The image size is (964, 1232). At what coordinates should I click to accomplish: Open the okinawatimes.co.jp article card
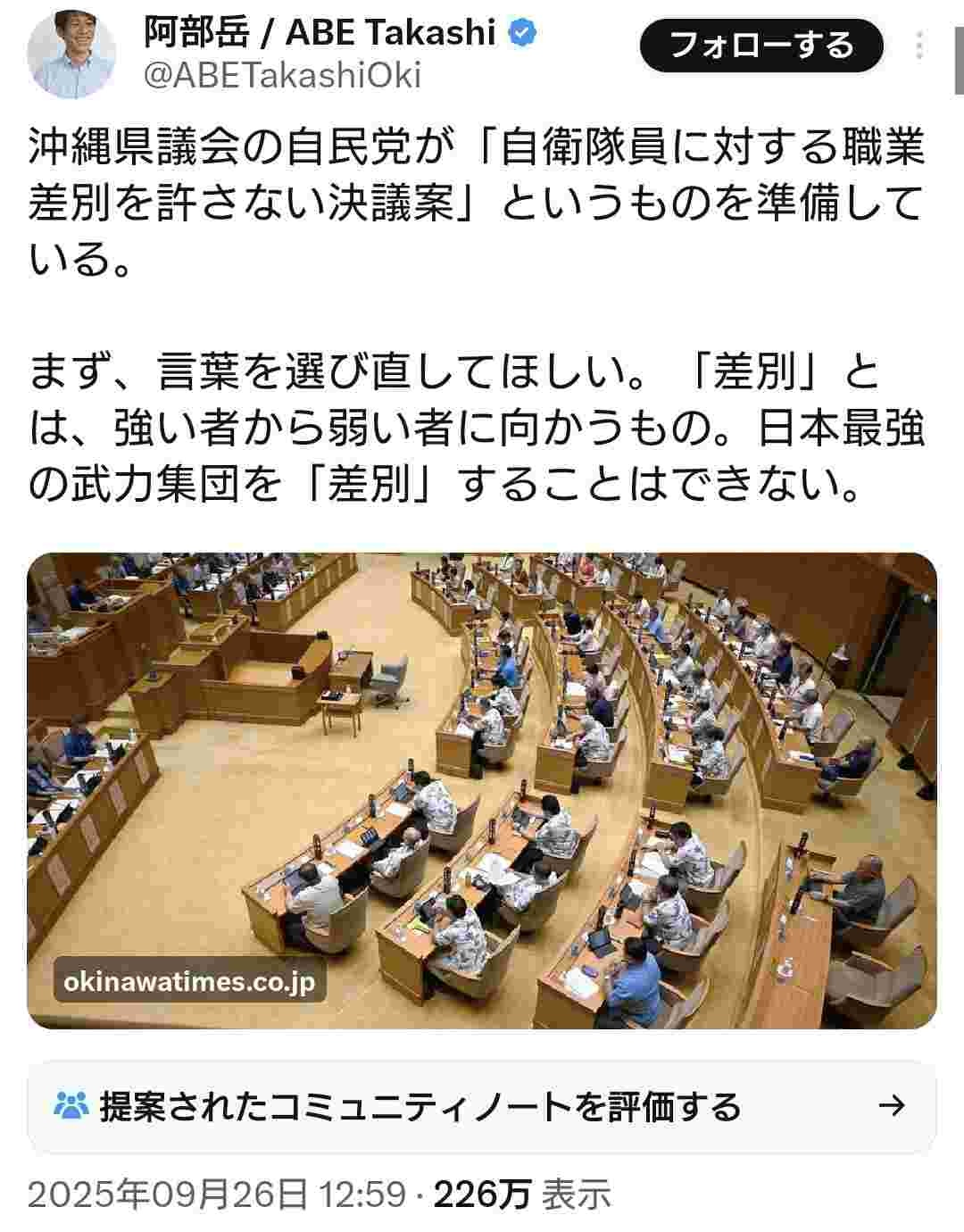click(x=482, y=790)
